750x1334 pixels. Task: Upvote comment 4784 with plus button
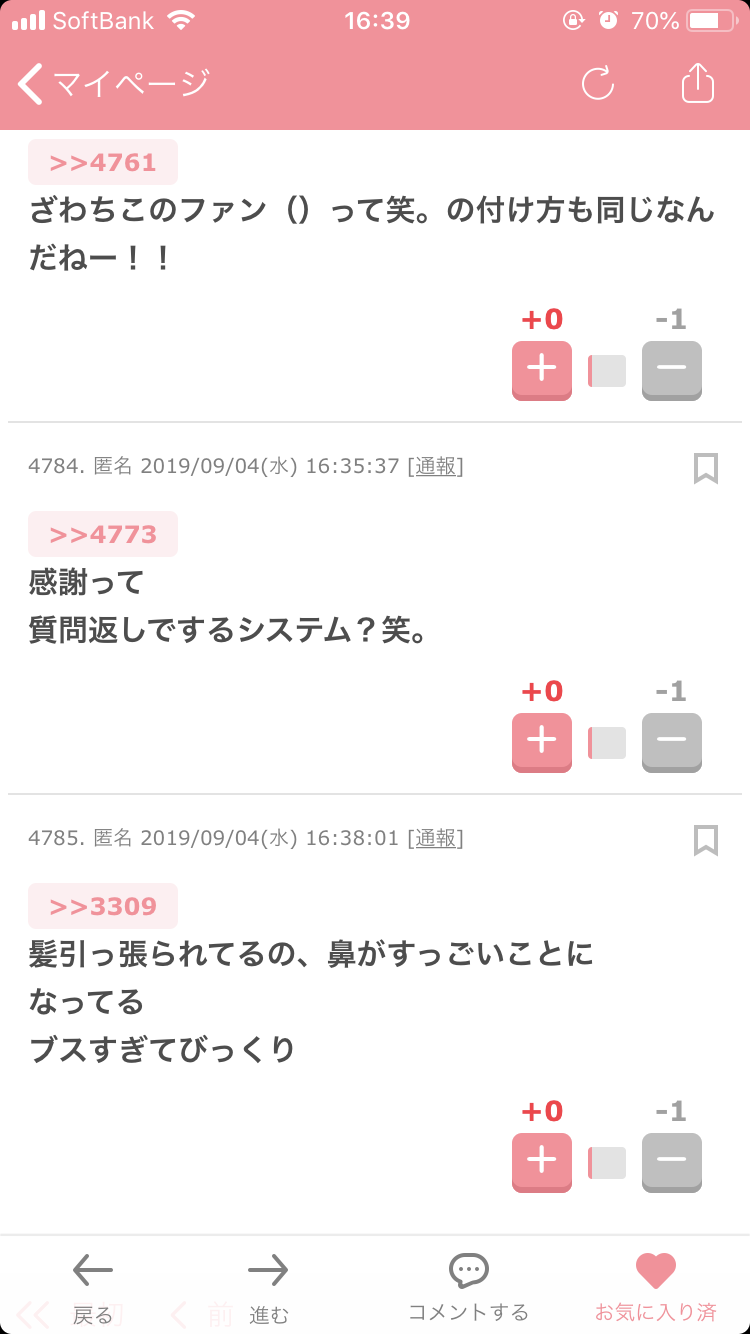click(542, 743)
